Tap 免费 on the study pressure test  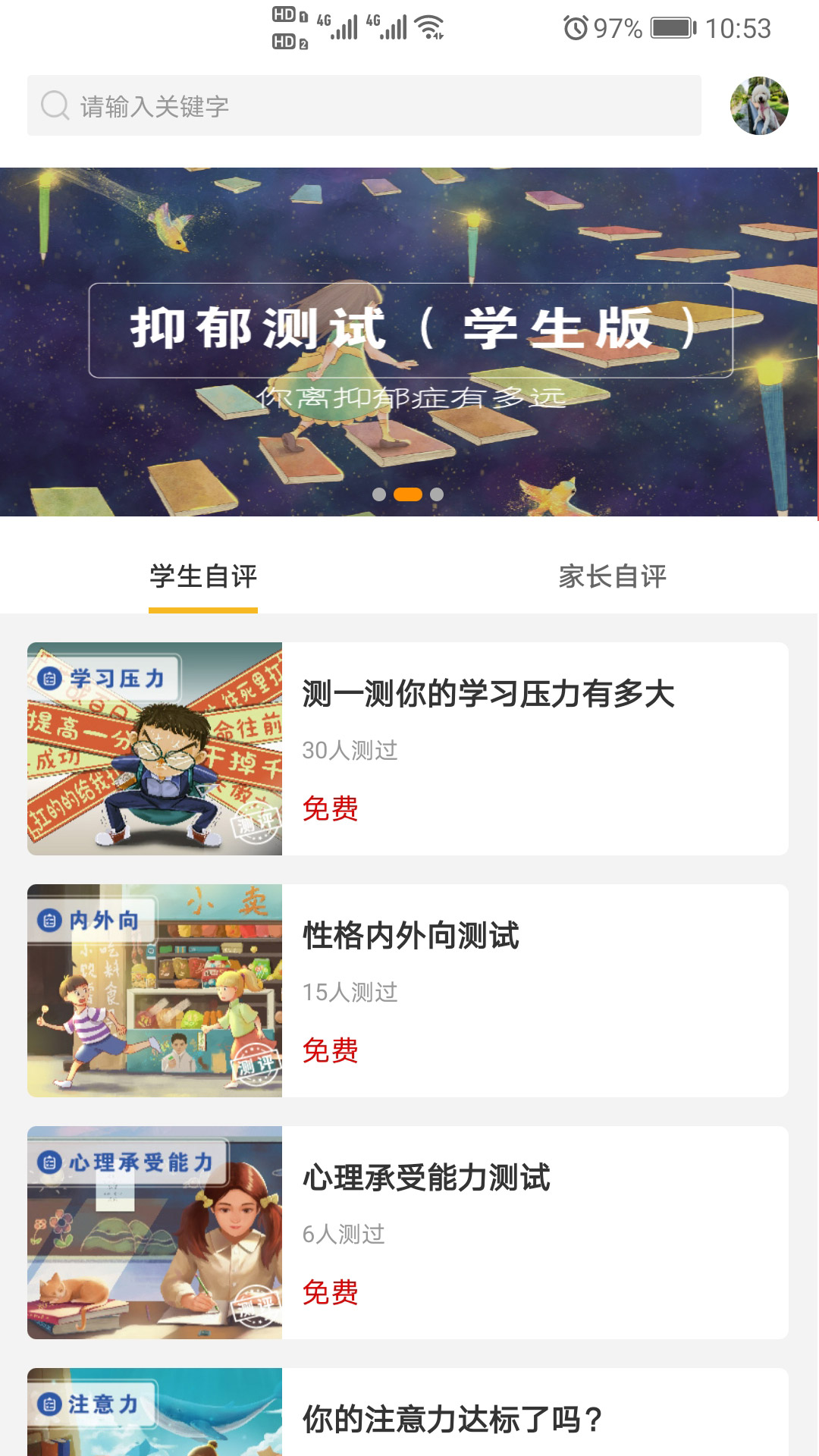[x=332, y=811]
